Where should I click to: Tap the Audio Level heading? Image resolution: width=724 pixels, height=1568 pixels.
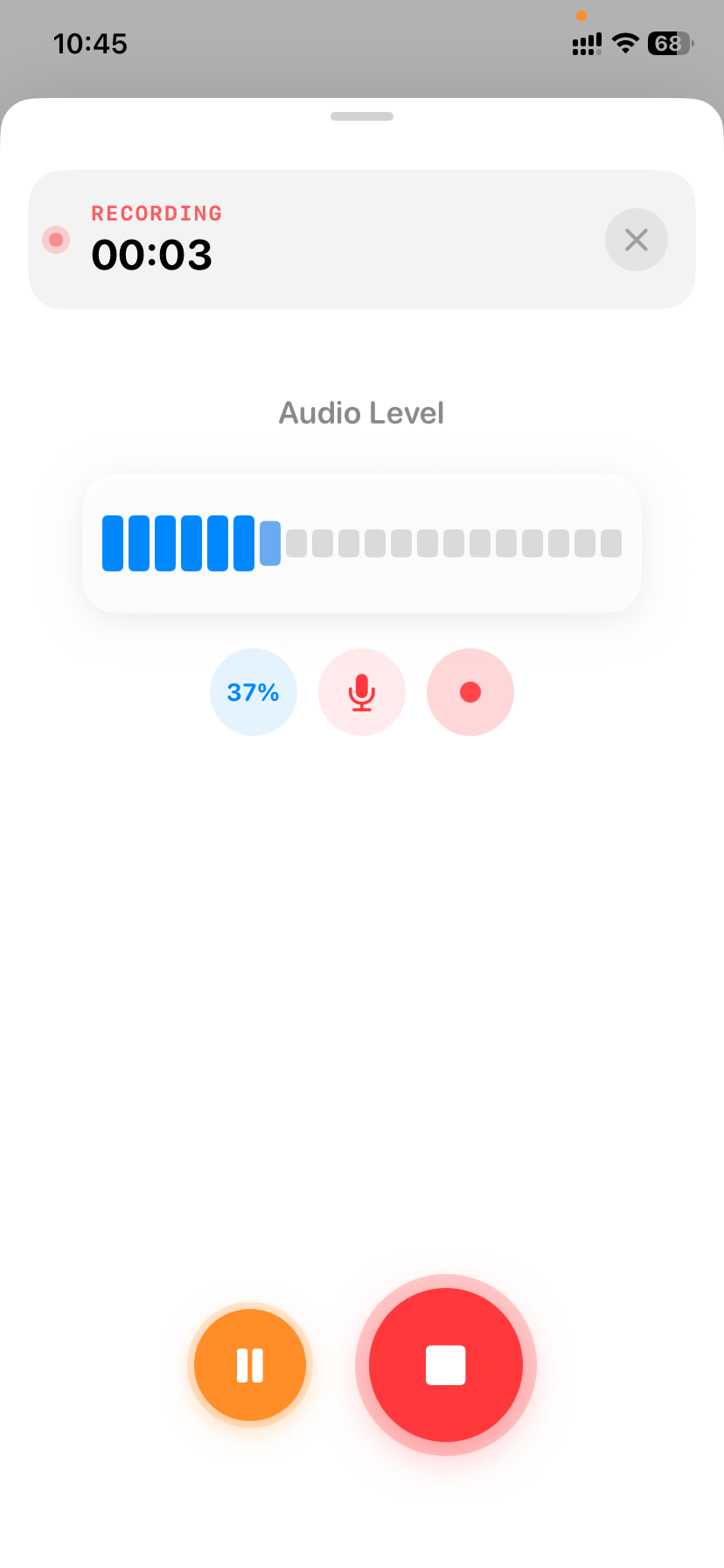tap(361, 412)
